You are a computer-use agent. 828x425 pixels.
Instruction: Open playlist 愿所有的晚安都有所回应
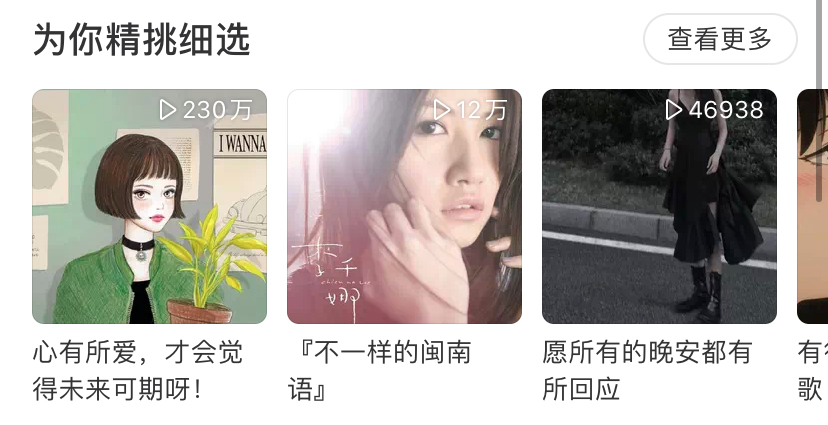pyautogui.click(x=659, y=207)
